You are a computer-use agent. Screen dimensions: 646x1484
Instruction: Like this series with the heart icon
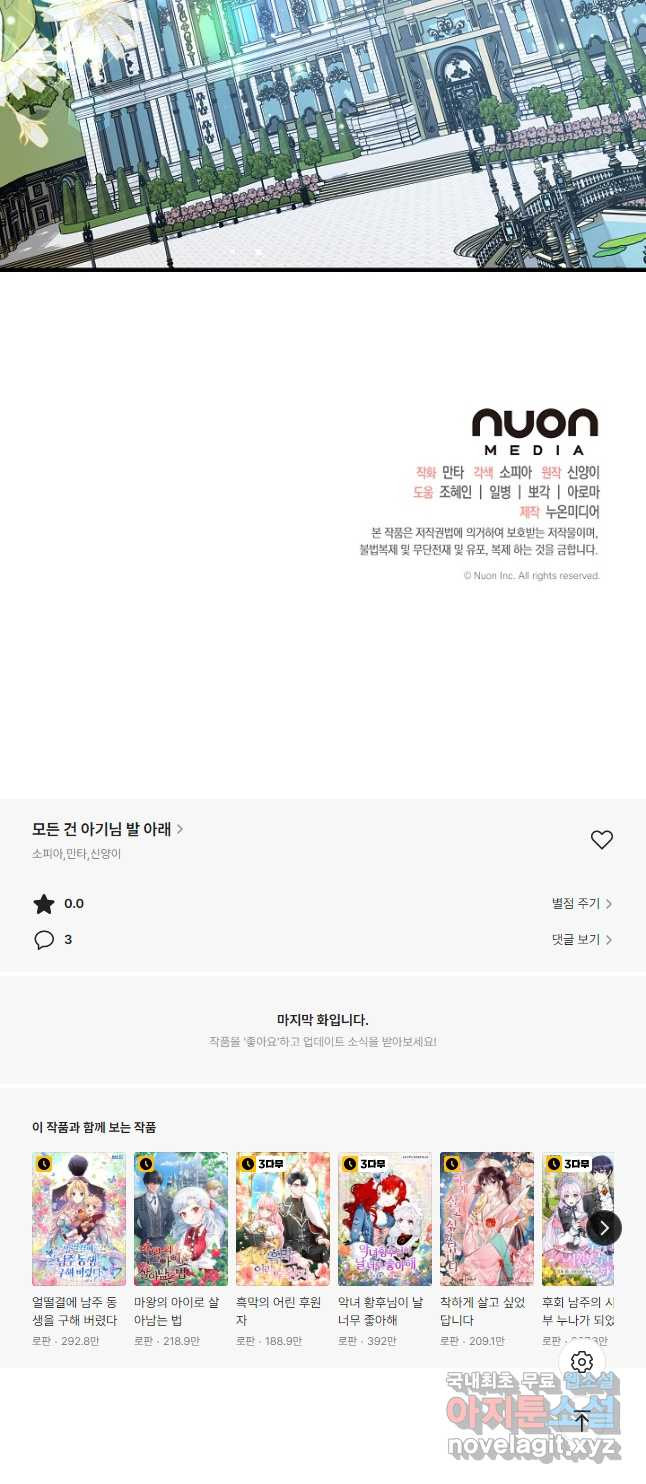(601, 840)
